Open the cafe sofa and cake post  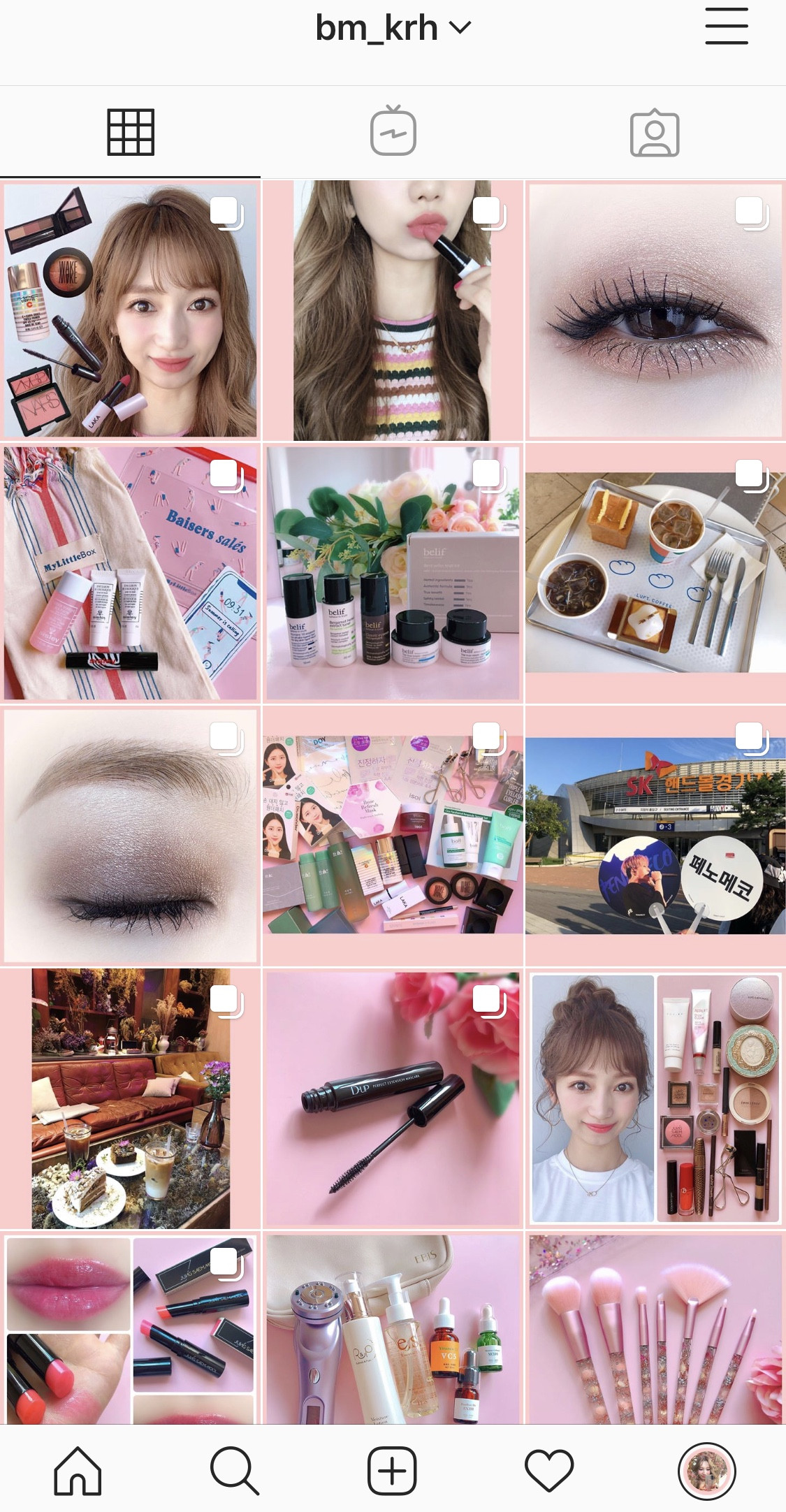click(131, 1098)
